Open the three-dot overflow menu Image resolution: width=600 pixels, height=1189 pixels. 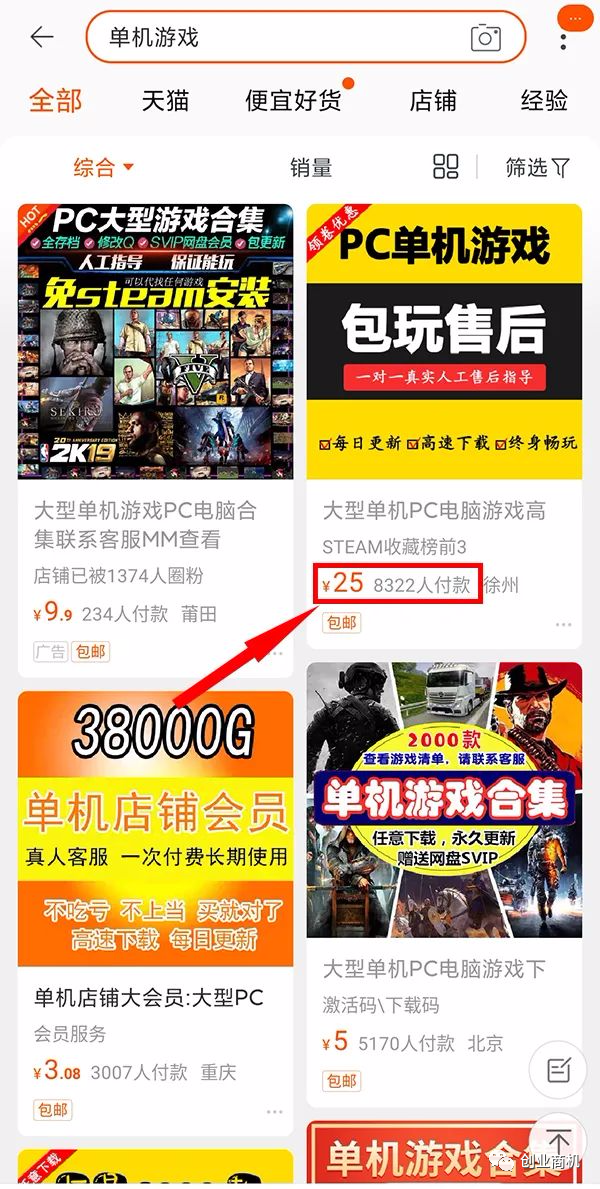[564, 42]
